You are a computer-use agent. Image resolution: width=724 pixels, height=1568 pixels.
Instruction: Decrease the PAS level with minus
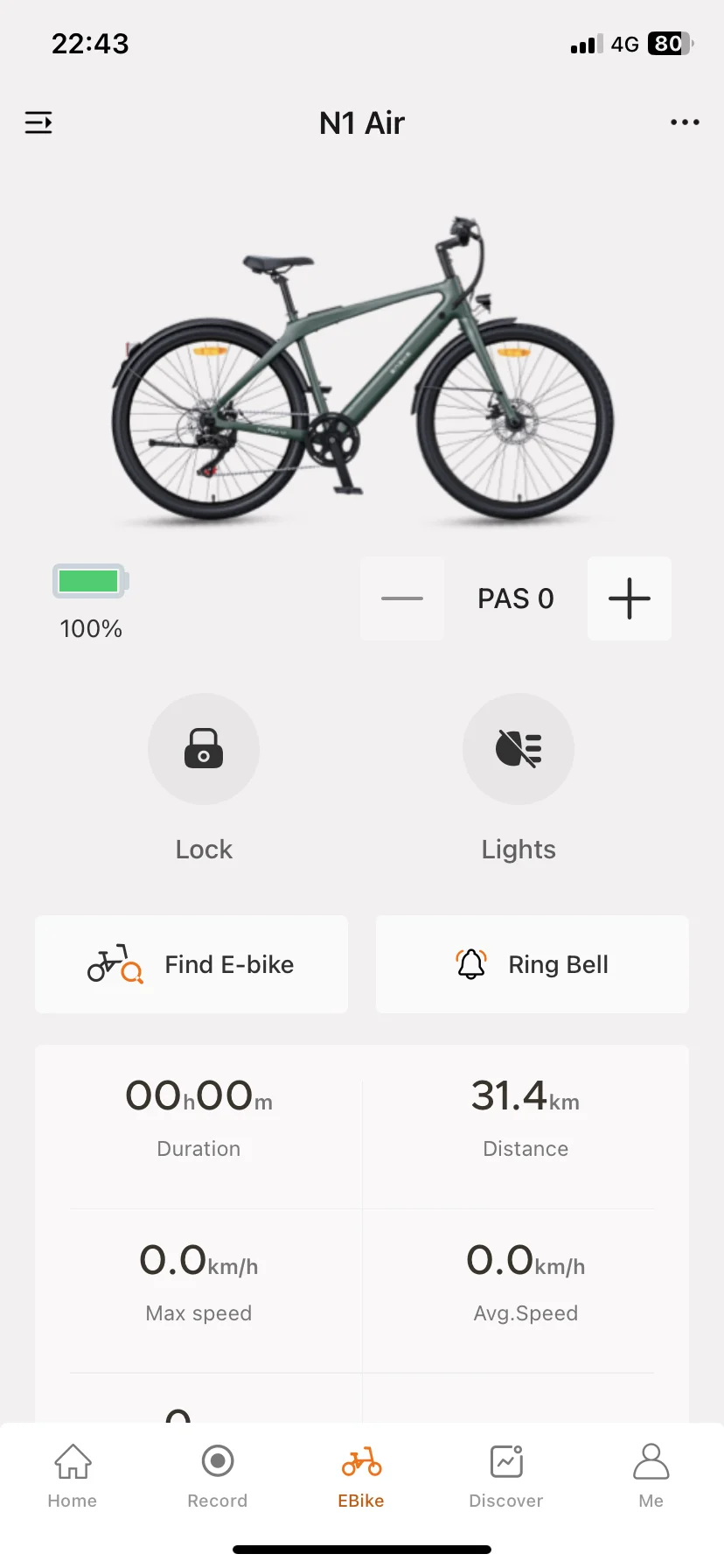tap(402, 598)
